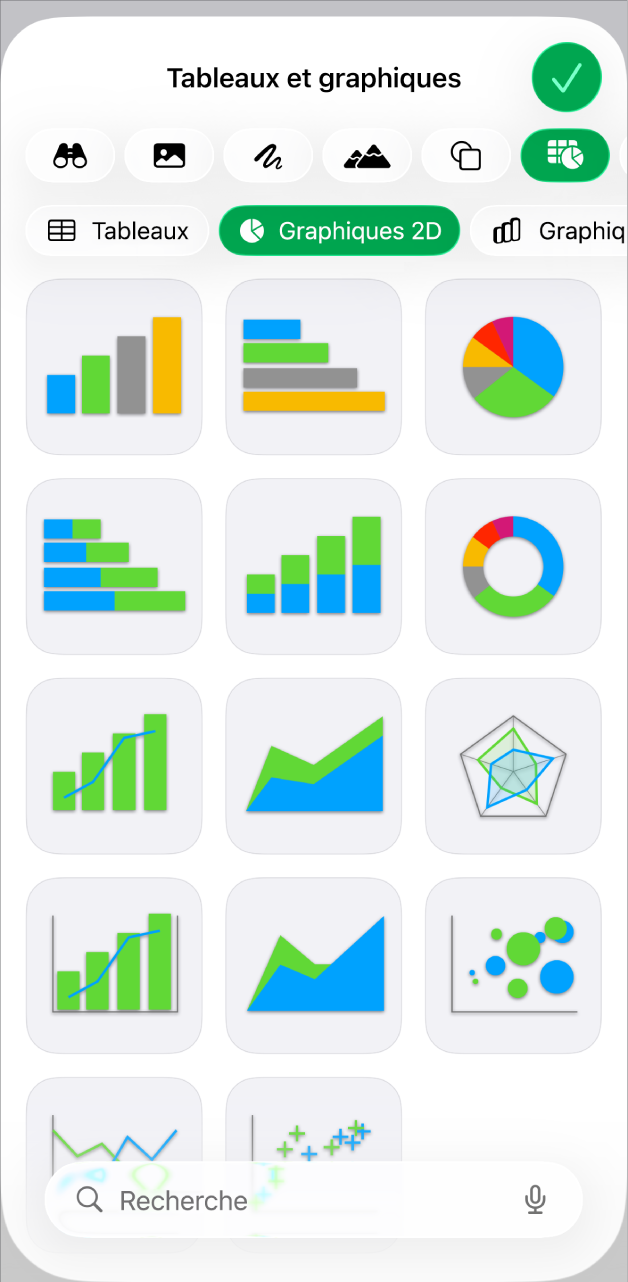628x1282 pixels.
Task: Open the drawing scribble category
Action: pyautogui.click(x=268, y=155)
